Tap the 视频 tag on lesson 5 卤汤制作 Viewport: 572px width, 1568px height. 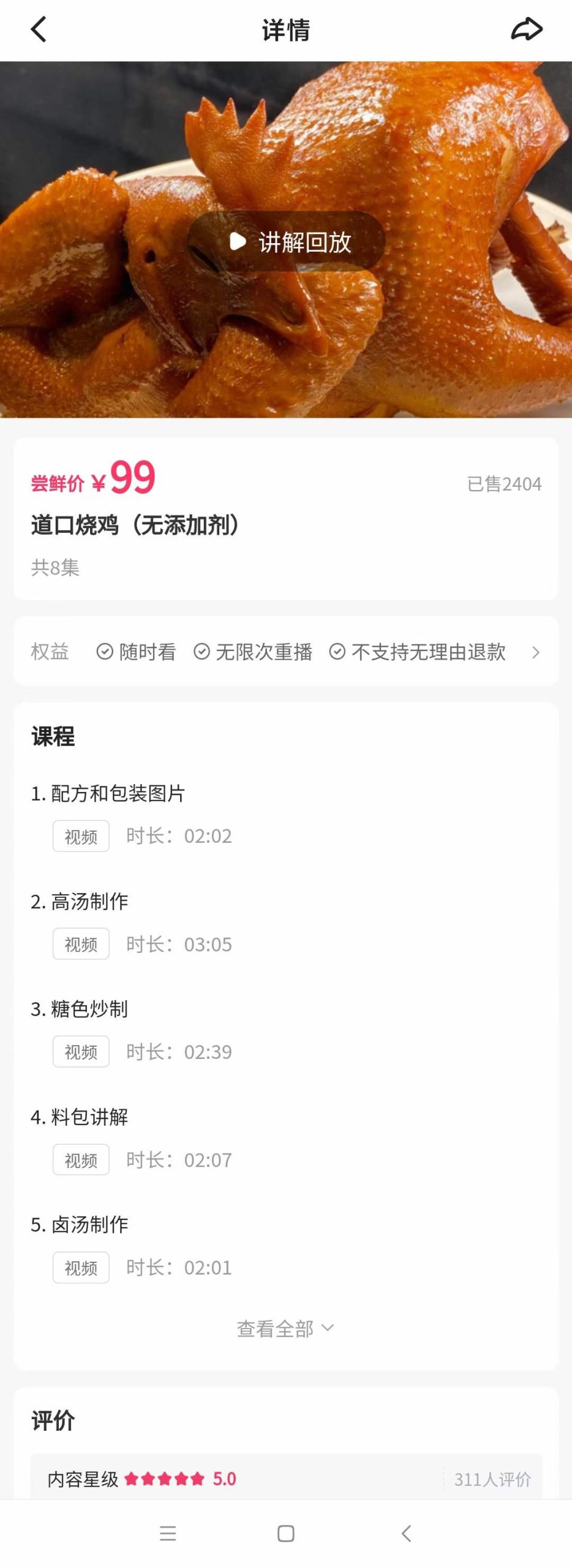click(x=80, y=1267)
